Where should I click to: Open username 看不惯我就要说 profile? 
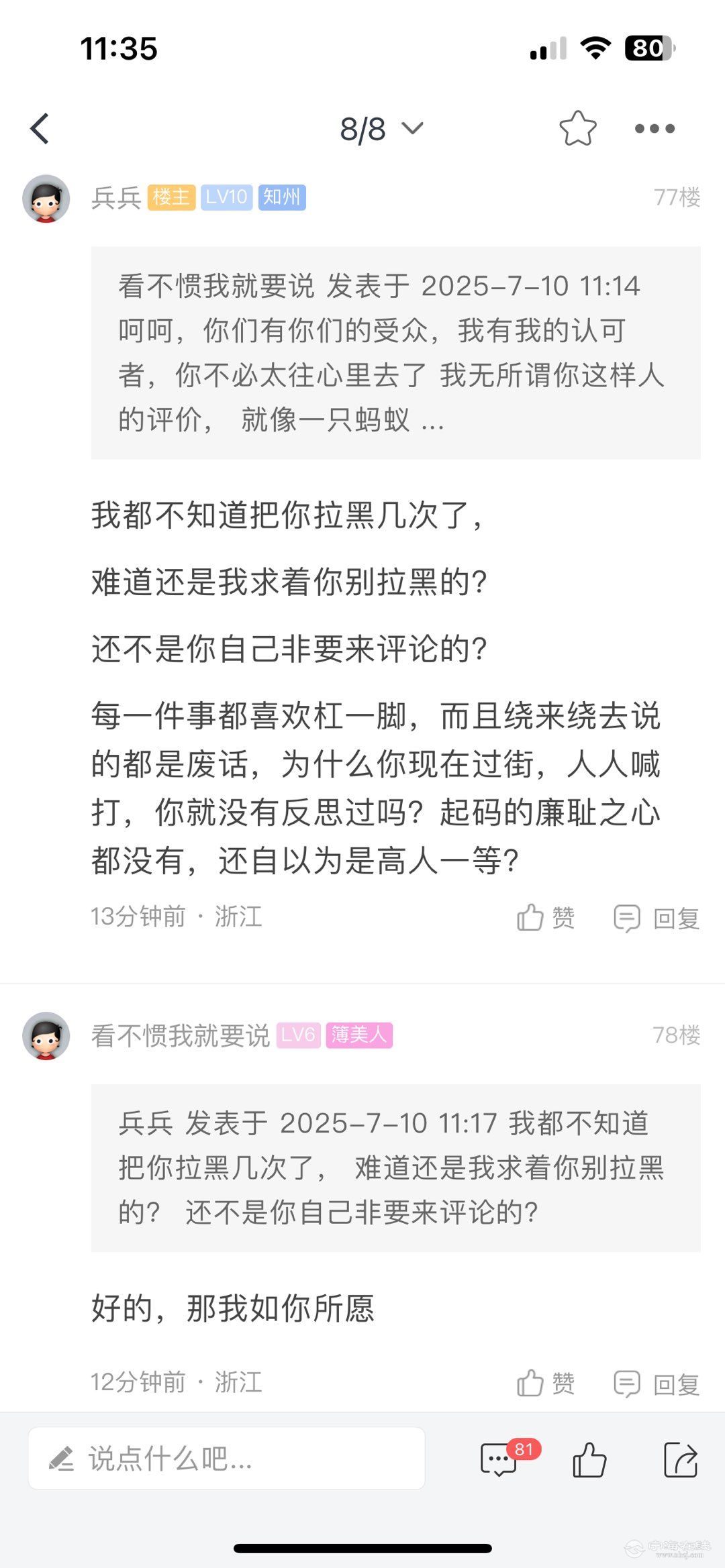[x=181, y=1035]
